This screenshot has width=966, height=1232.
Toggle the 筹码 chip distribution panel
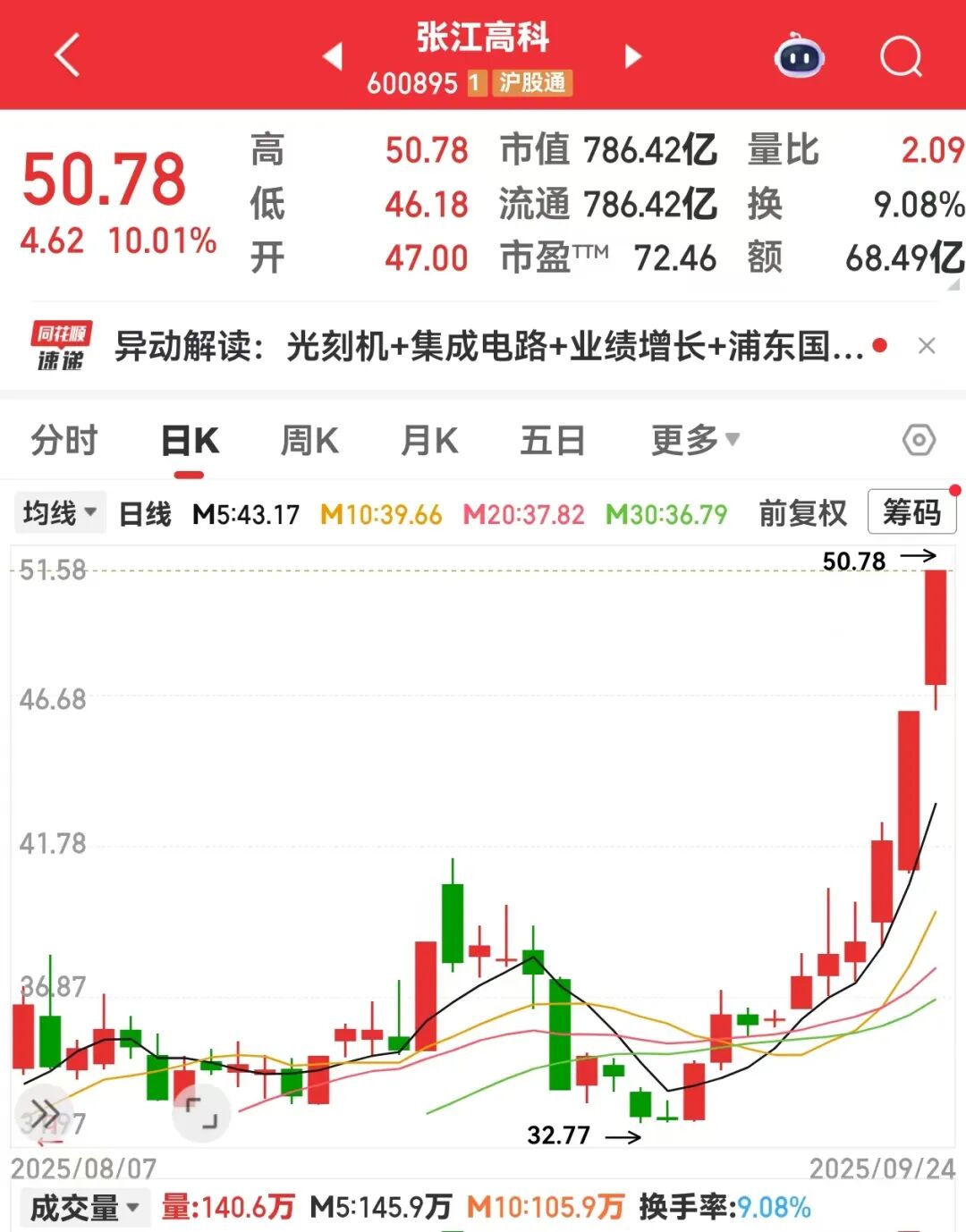pyautogui.click(x=911, y=512)
